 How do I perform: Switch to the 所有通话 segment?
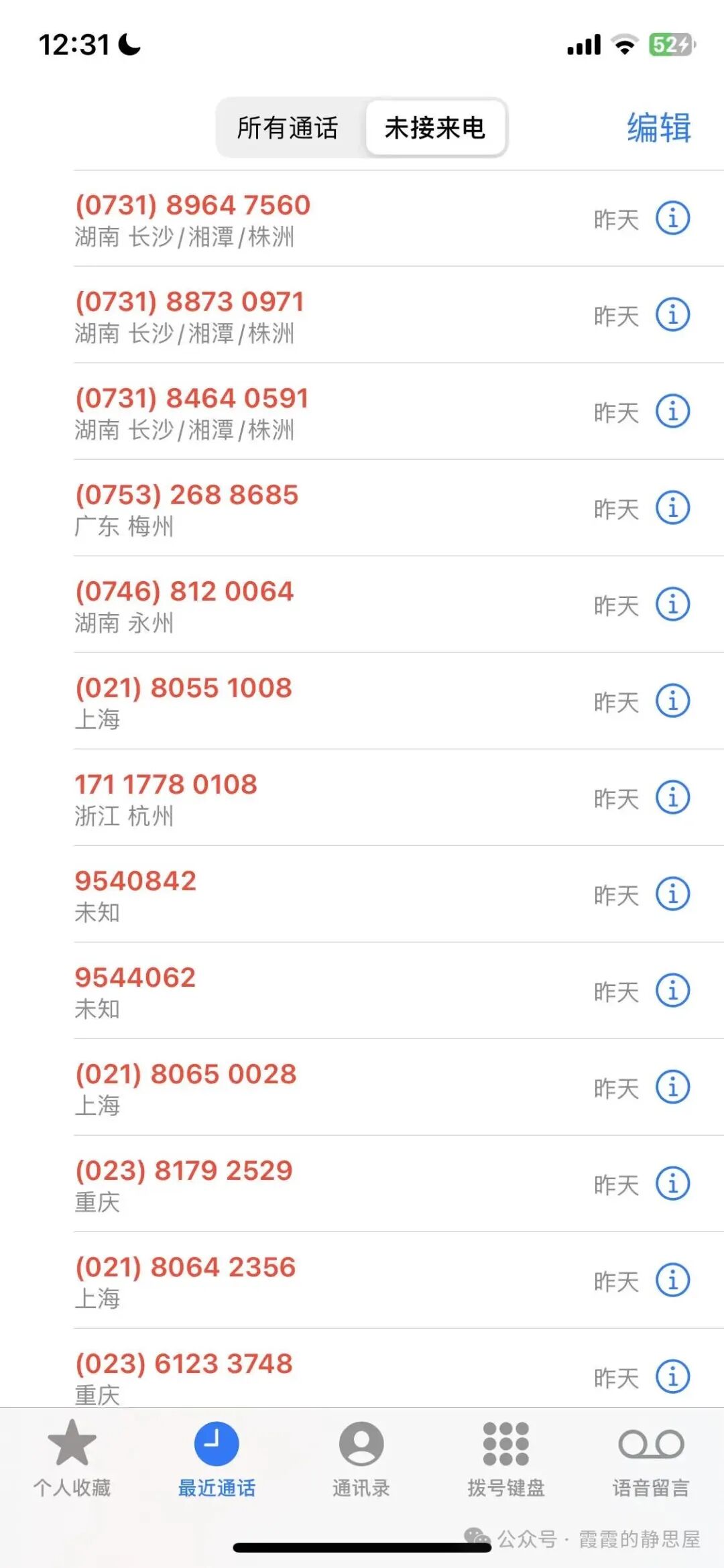(288, 127)
